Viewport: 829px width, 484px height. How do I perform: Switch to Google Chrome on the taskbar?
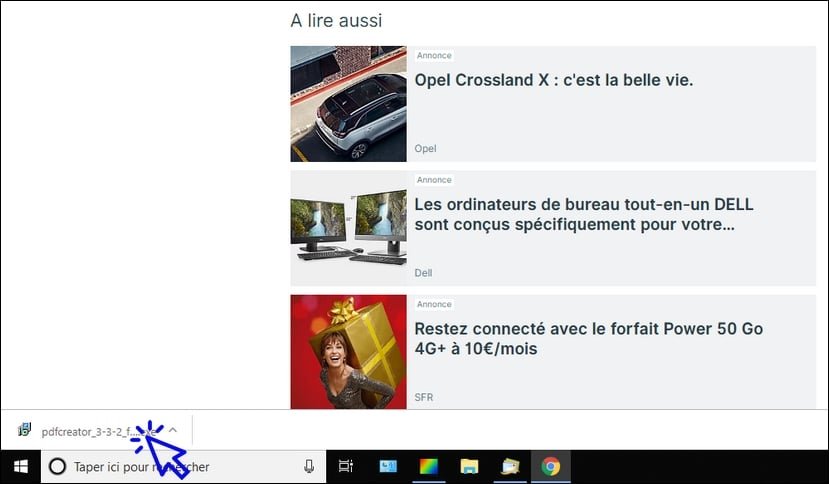(x=550, y=466)
